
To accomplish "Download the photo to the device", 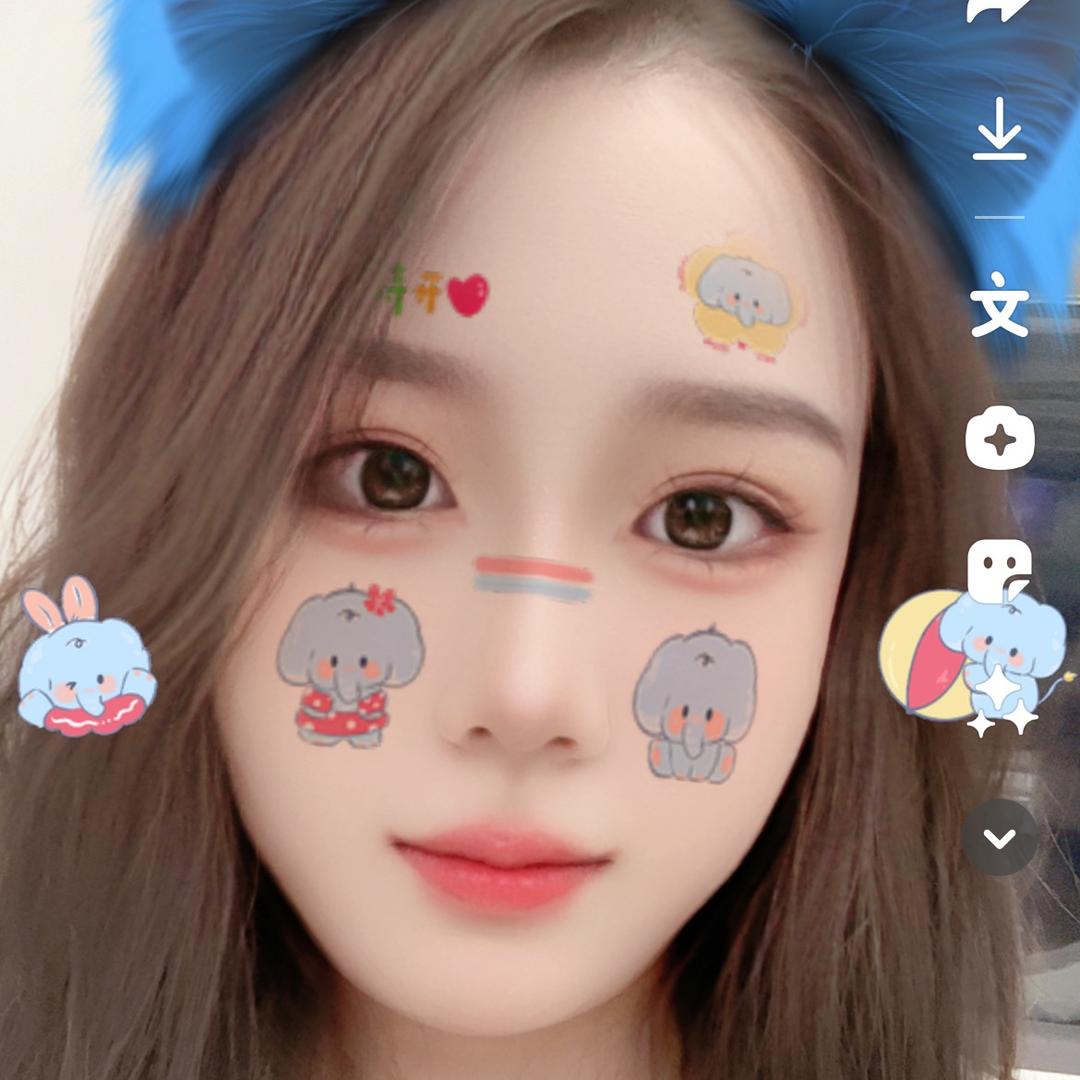I will tap(999, 129).
